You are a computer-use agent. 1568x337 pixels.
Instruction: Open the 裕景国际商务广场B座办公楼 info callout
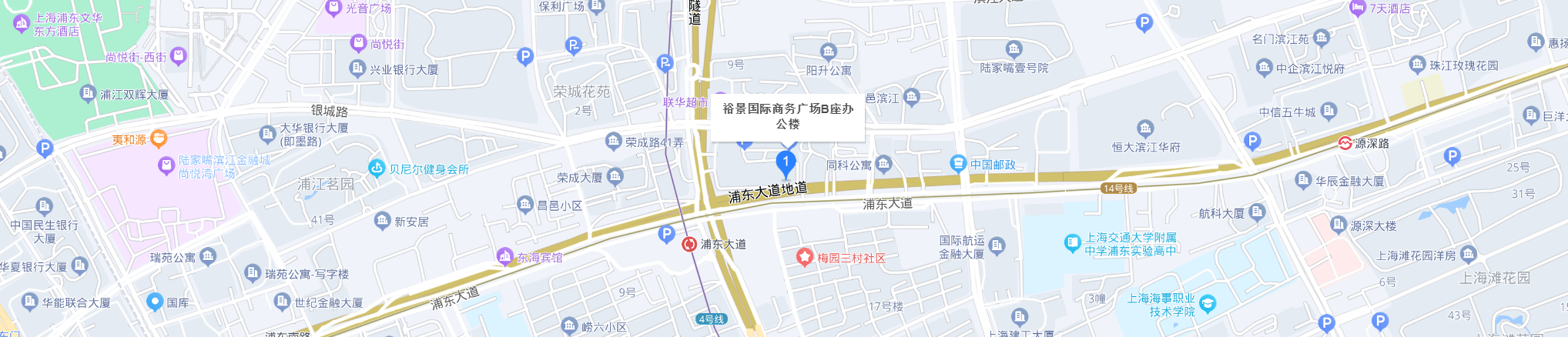787,116
